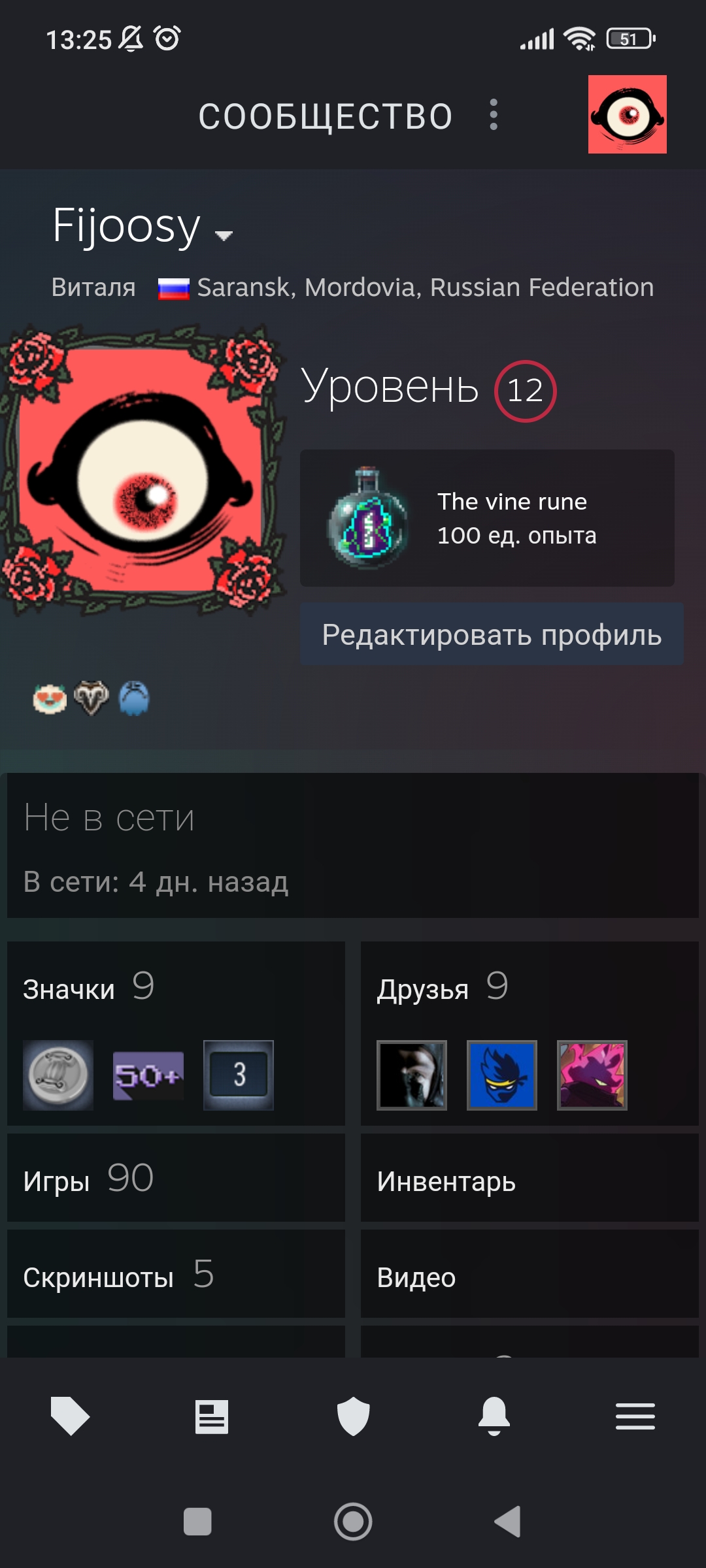Open the notifications bell tab
This screenshot has height=1568, width=706.
[x=494, y=1416]
